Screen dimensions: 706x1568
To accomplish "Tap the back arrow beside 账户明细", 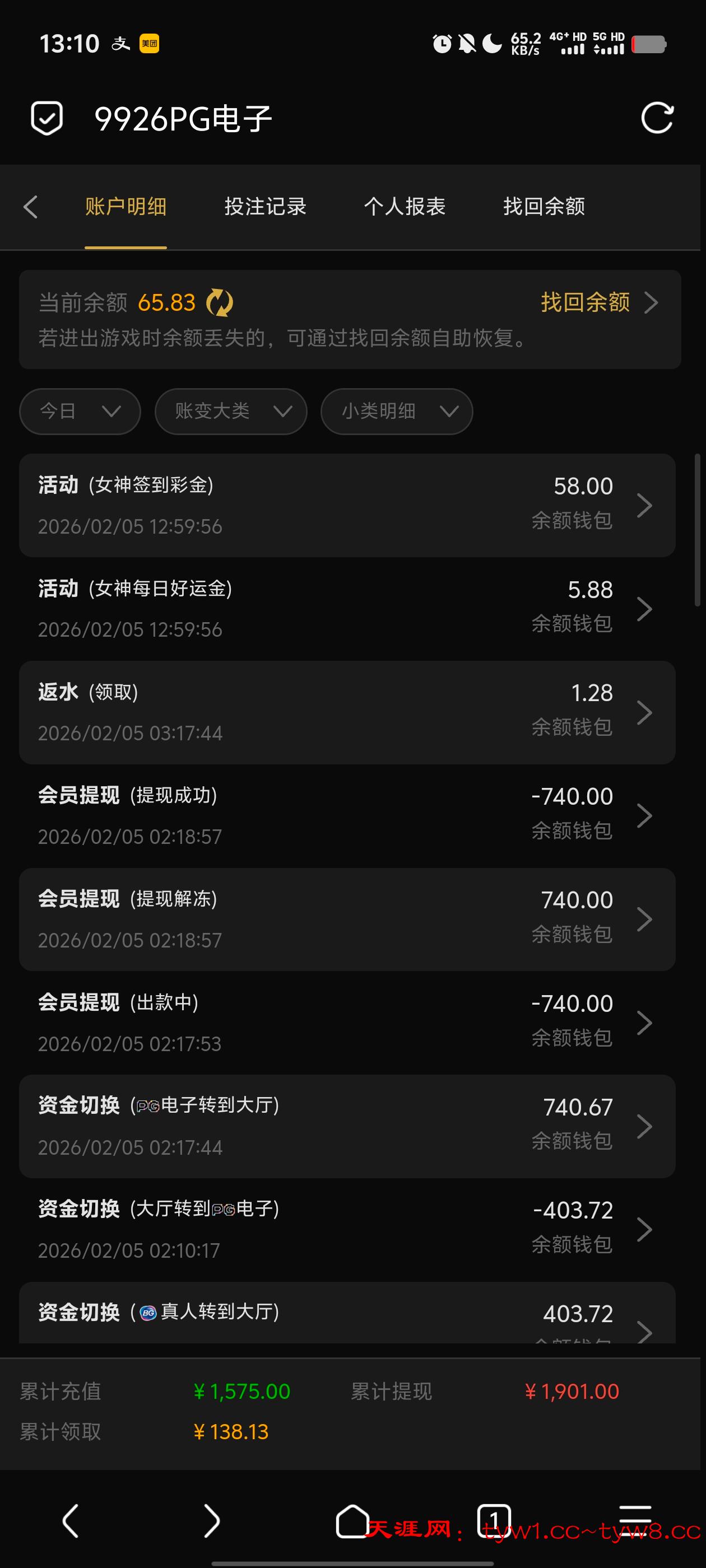I will click(31, 207).
